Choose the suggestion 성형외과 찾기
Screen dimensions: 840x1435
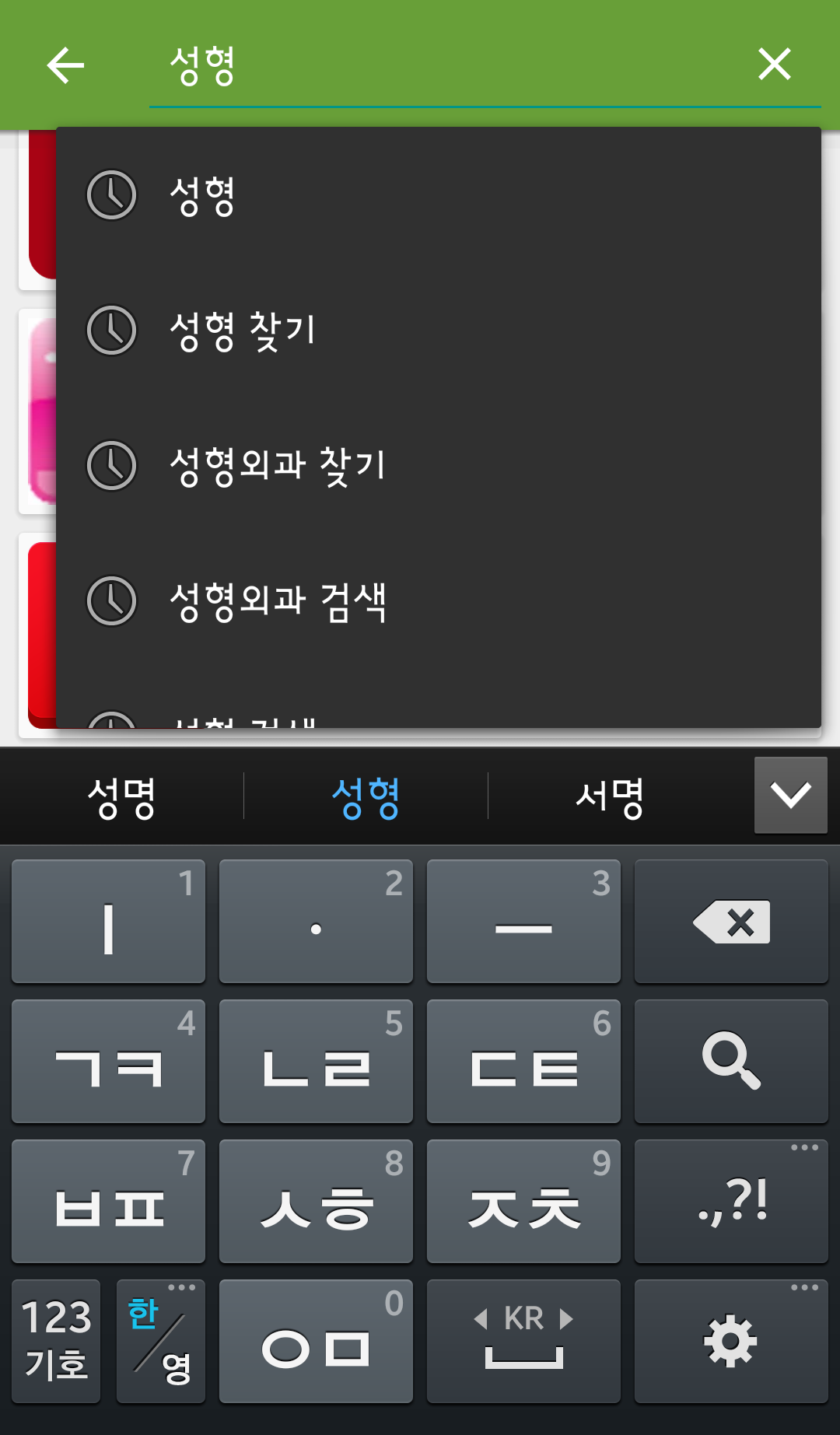(x=439, y=466)
